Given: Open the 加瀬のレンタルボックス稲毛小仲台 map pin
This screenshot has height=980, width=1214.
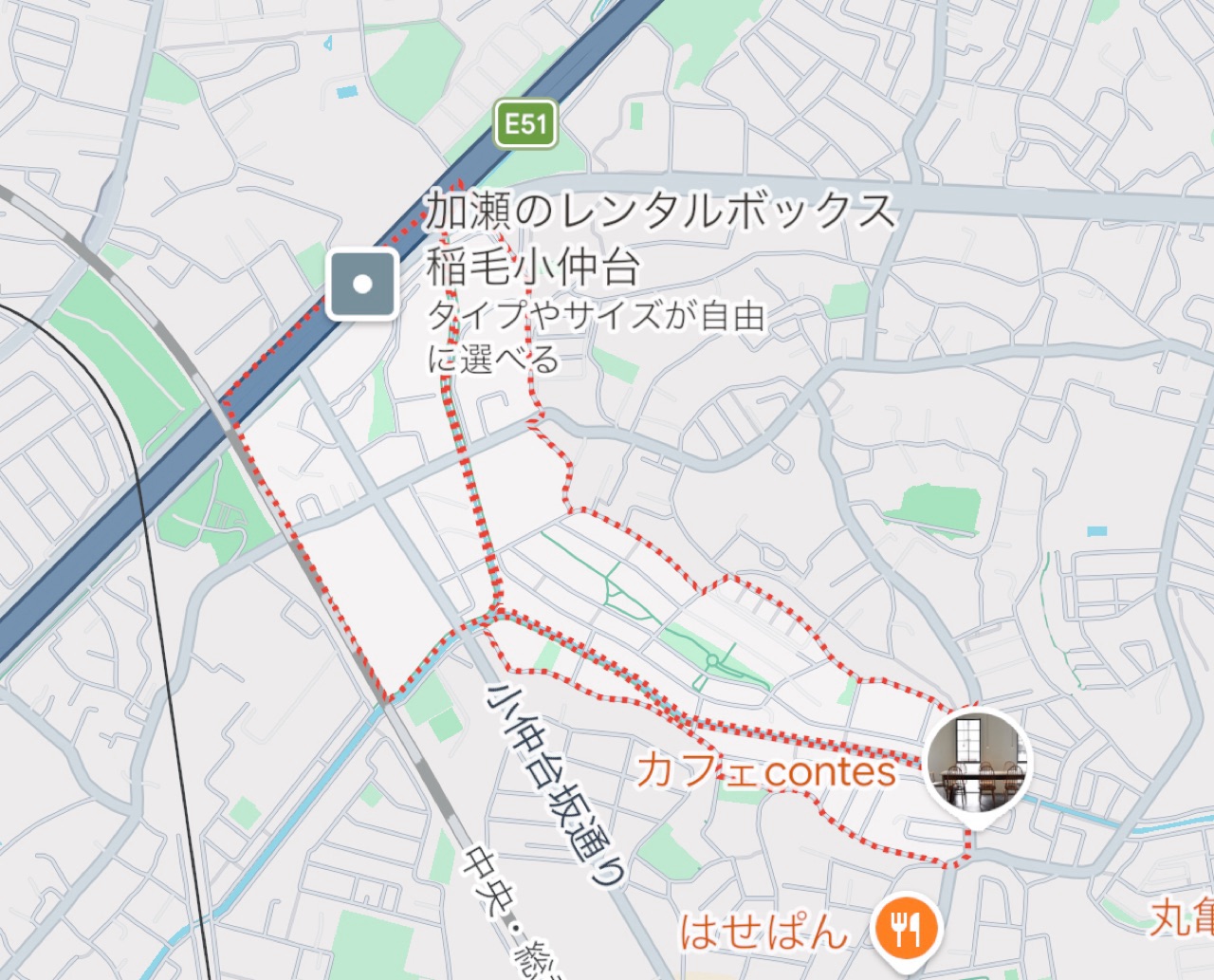Looking at the screenshot, I should [x=361, y=284].
